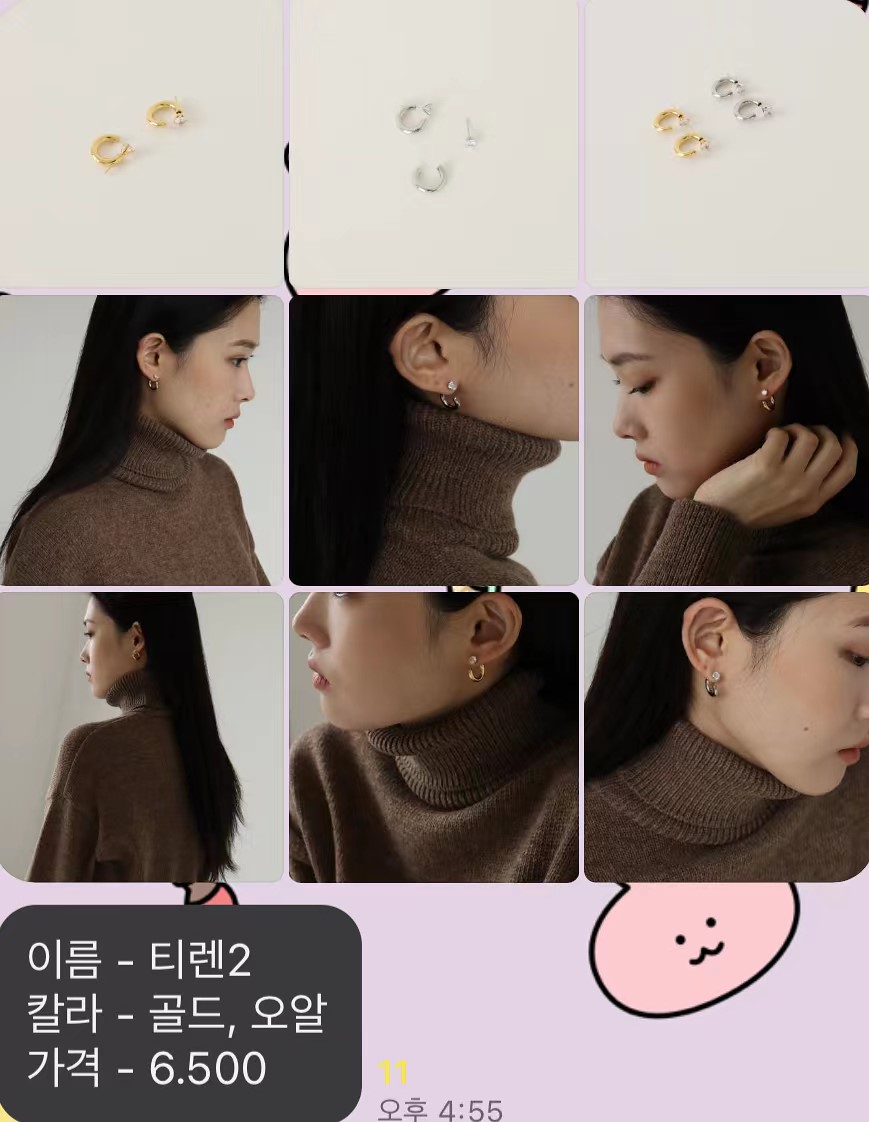Open the photo of model seen from behind

pos(141,737)
